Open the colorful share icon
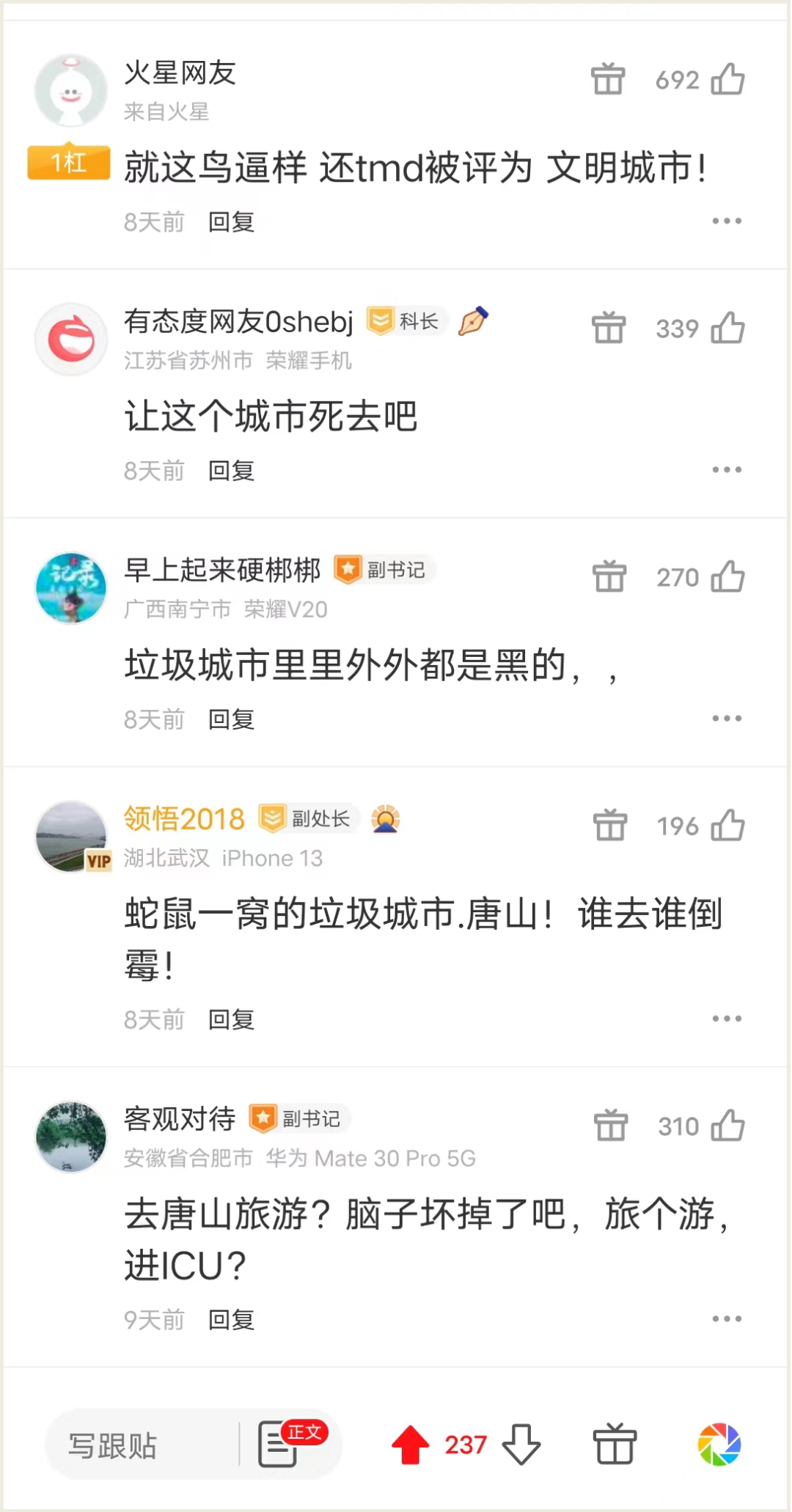 (719, 1445)
